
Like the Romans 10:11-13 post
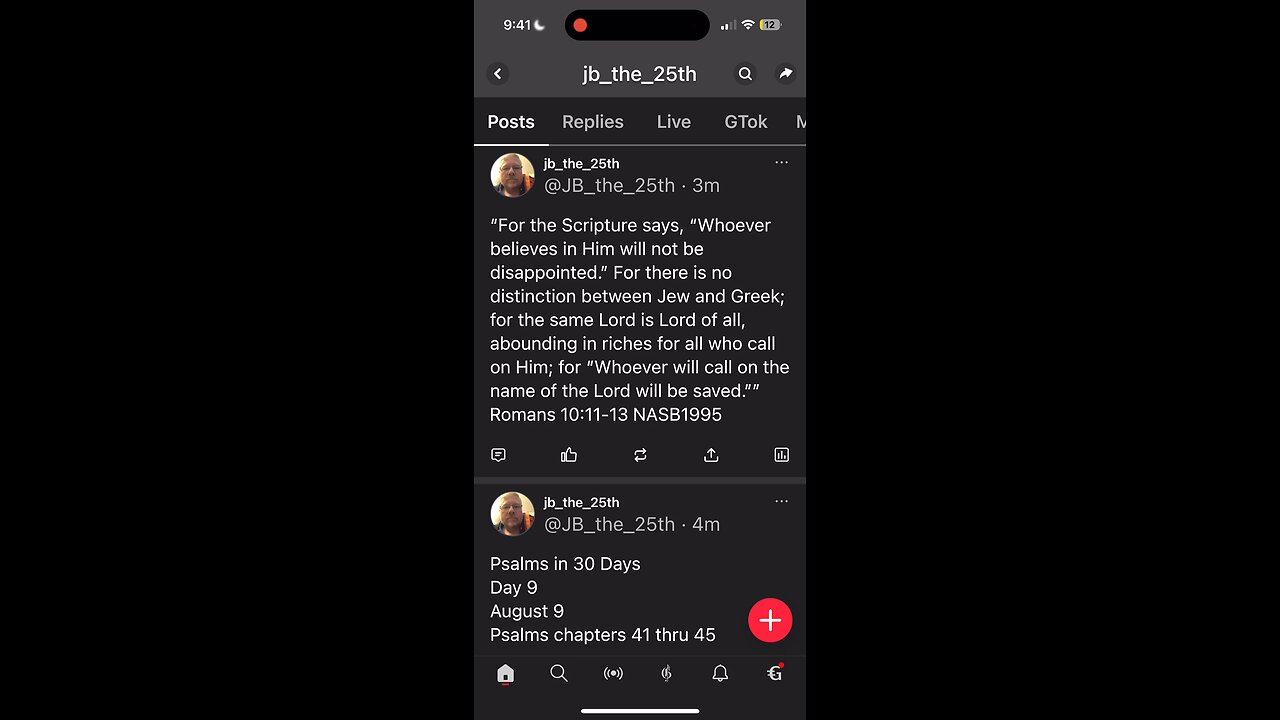pos(569,455)
